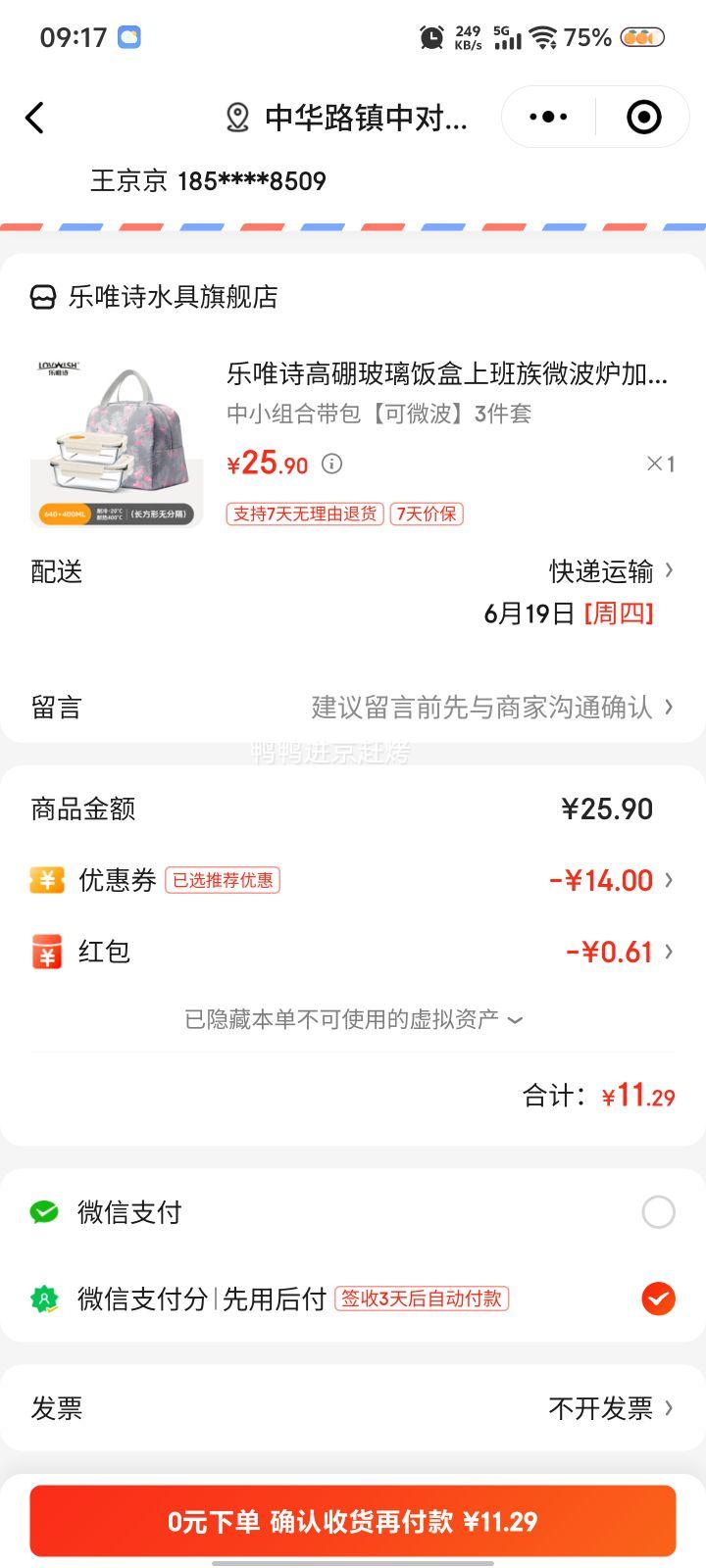Viewport: 706px width, 1568px height.
Task: Open the mini program more-options menu
Action: coord(548,118)
